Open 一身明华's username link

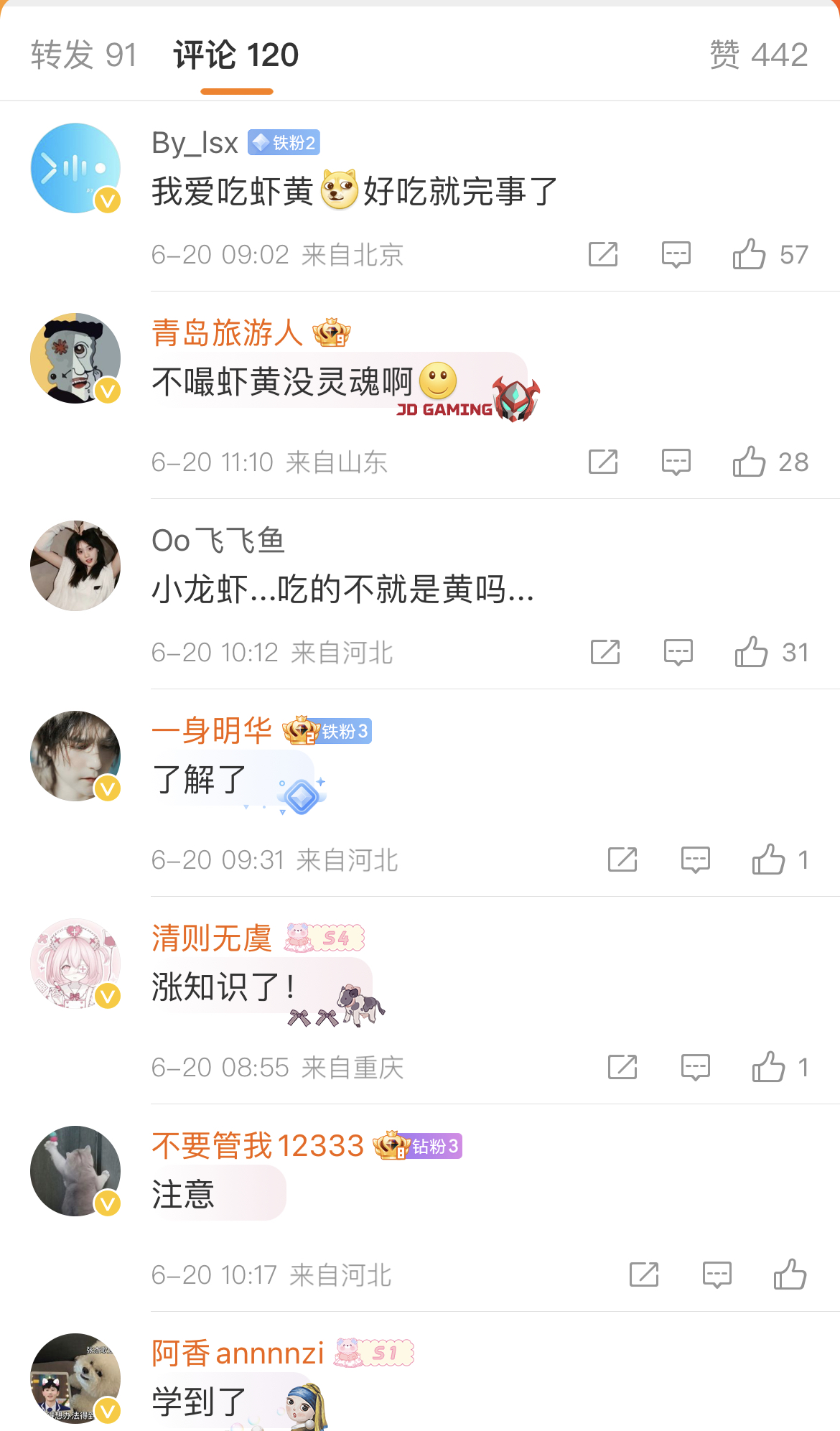pos(212,731)
